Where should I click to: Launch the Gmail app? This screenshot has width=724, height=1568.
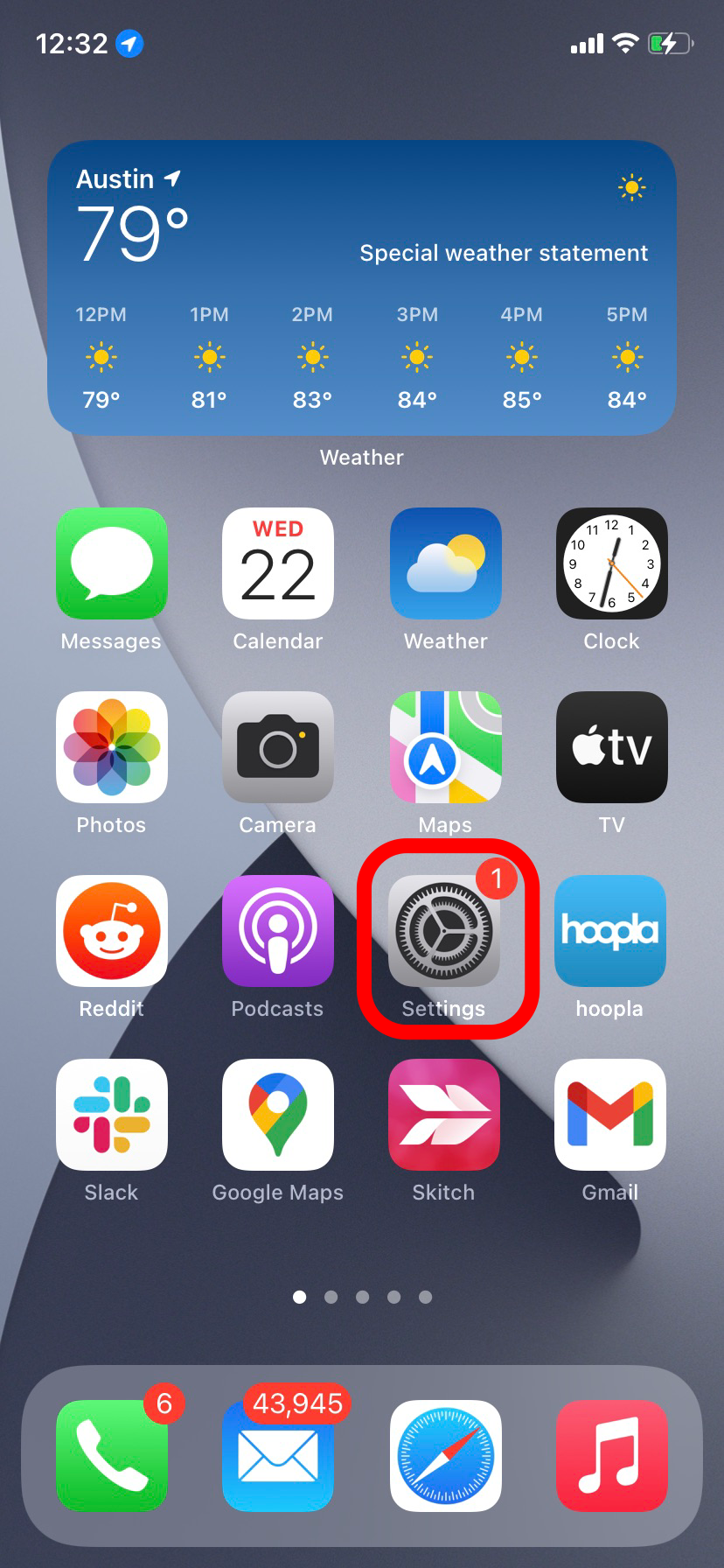point(610,1115)
